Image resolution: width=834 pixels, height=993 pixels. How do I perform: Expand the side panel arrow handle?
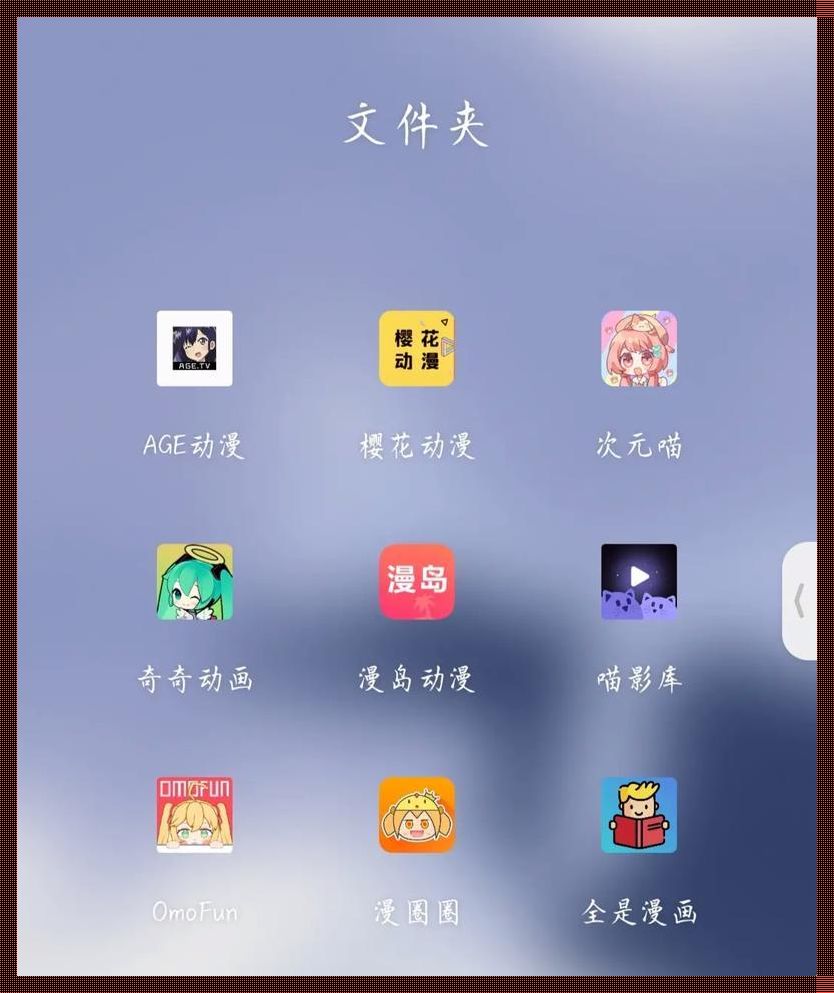tap(800, 601)
